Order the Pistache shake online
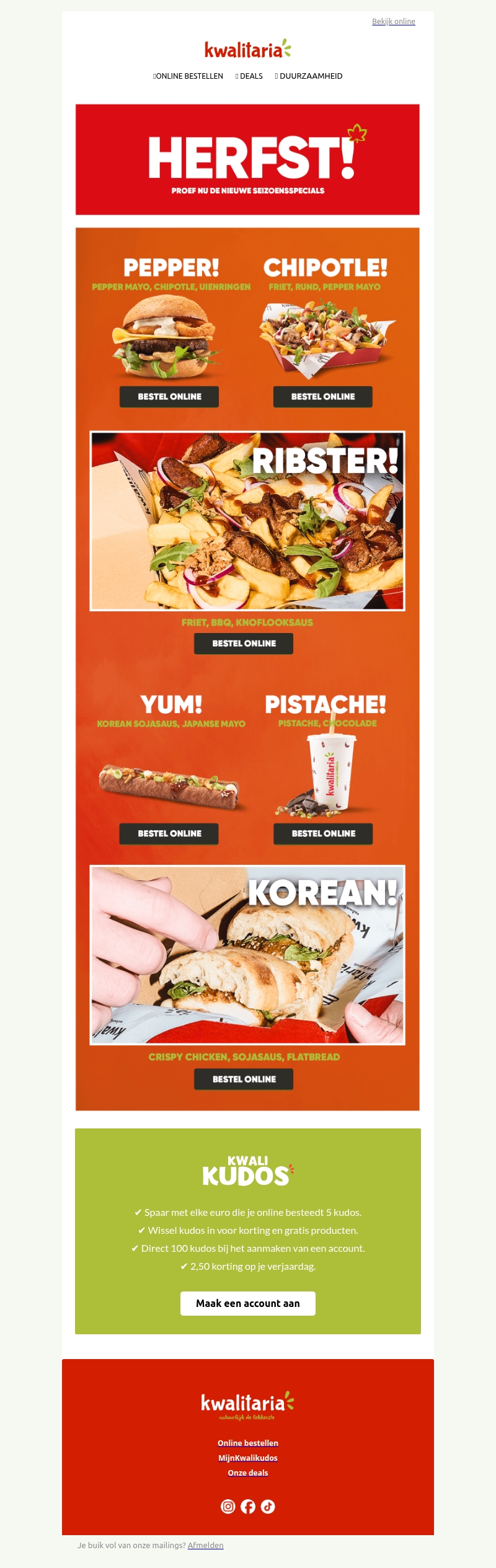 click(x=323, y=834)
